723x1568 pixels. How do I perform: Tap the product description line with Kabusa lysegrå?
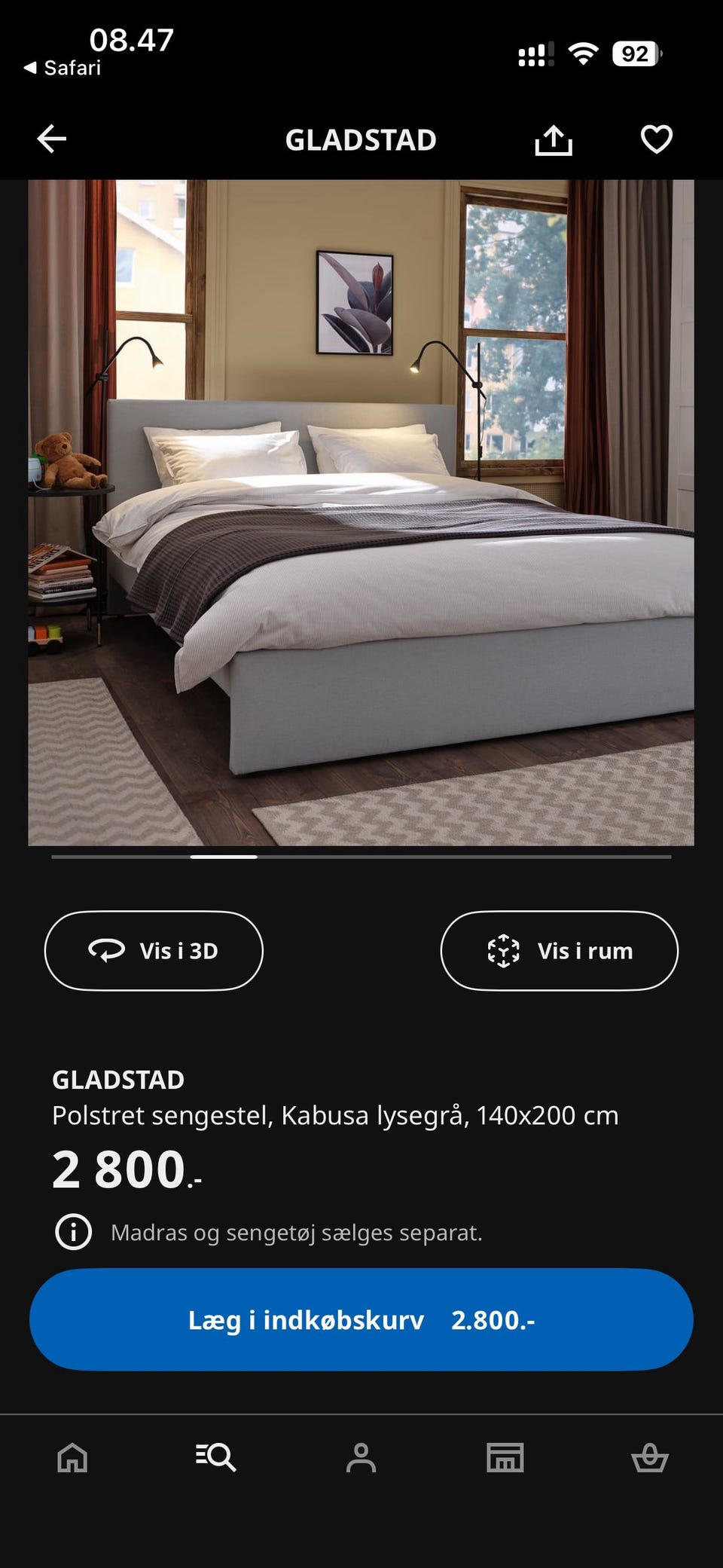tap(334, 1115)
